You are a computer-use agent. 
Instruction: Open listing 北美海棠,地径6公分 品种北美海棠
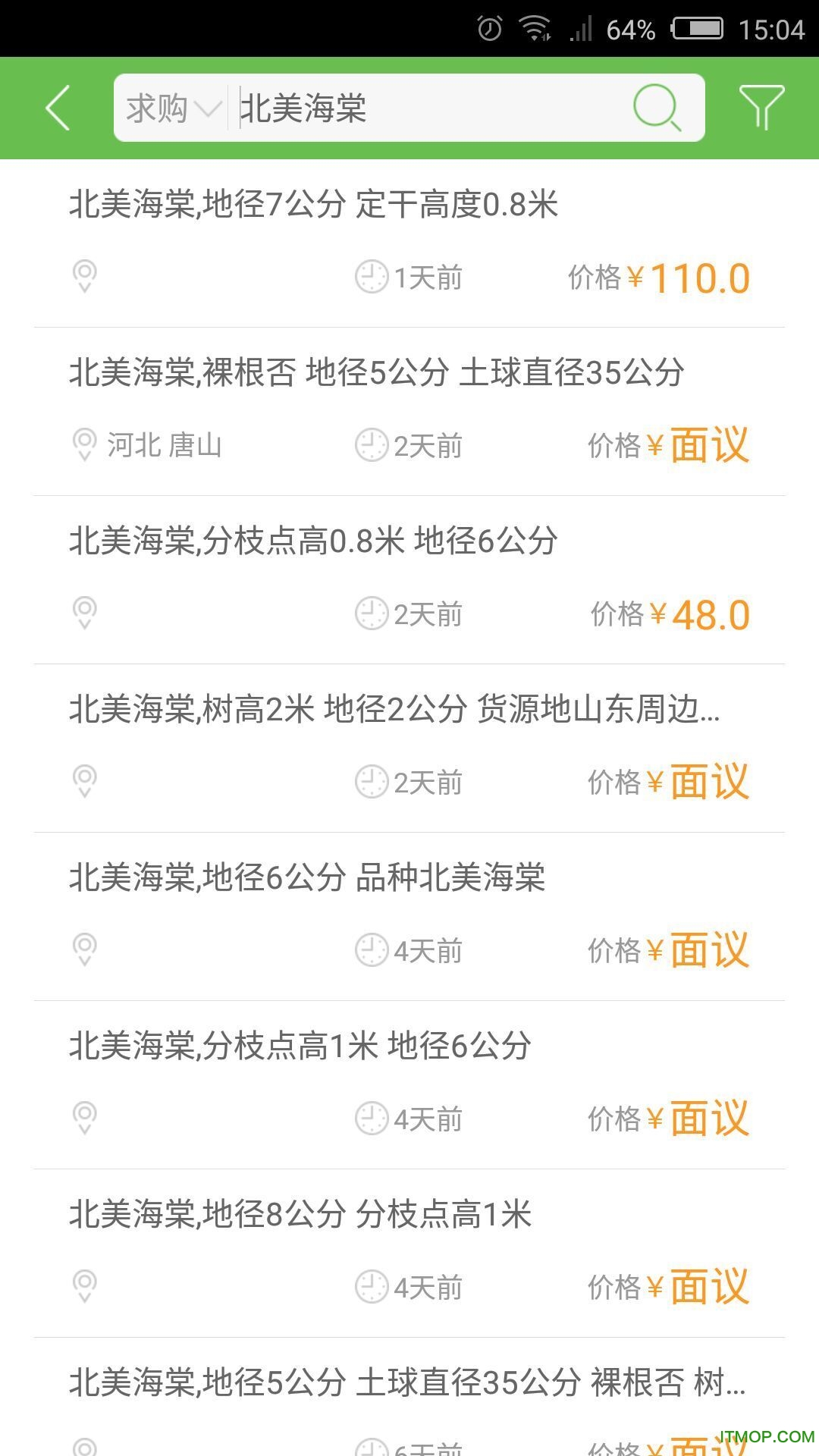[x=307, y=877]
